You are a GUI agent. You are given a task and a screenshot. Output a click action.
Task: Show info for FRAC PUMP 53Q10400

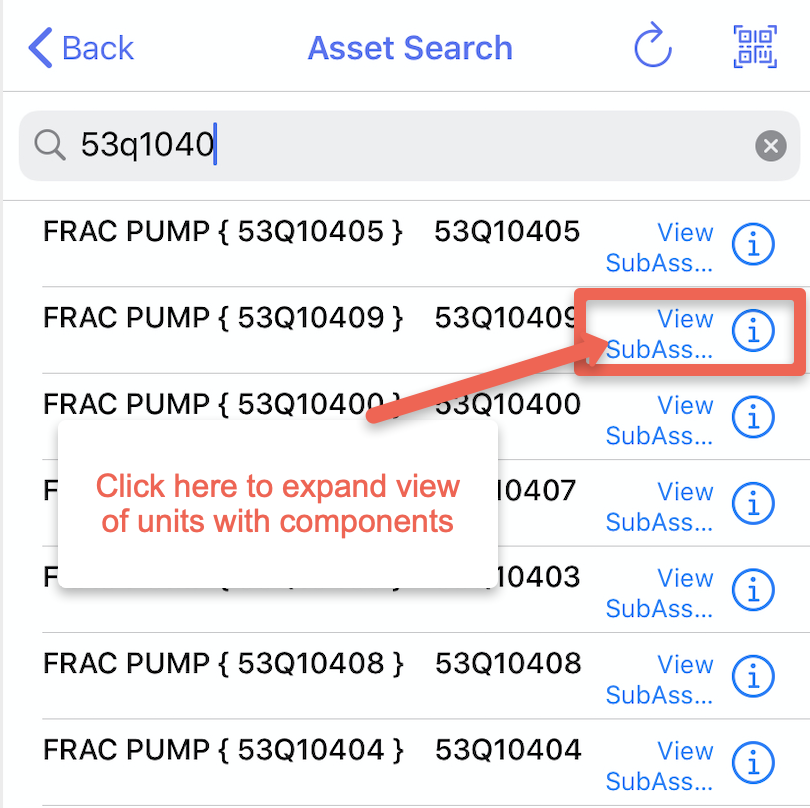tap(753, 417)
